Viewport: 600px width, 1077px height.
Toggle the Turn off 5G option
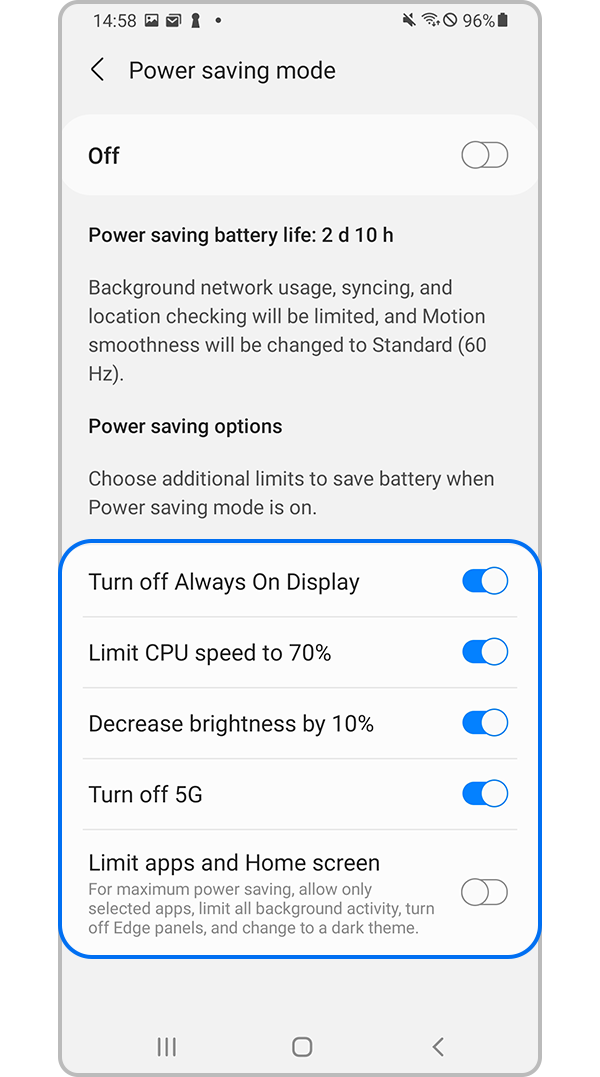coord(485,794)
